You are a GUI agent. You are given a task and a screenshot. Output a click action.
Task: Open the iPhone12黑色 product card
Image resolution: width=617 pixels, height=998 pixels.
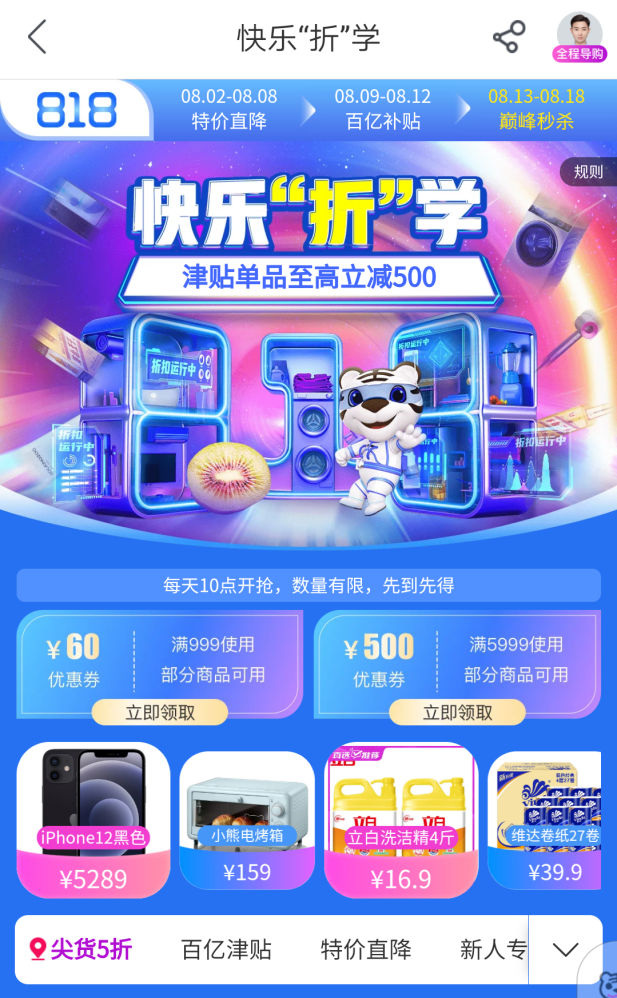pos(93,820)
